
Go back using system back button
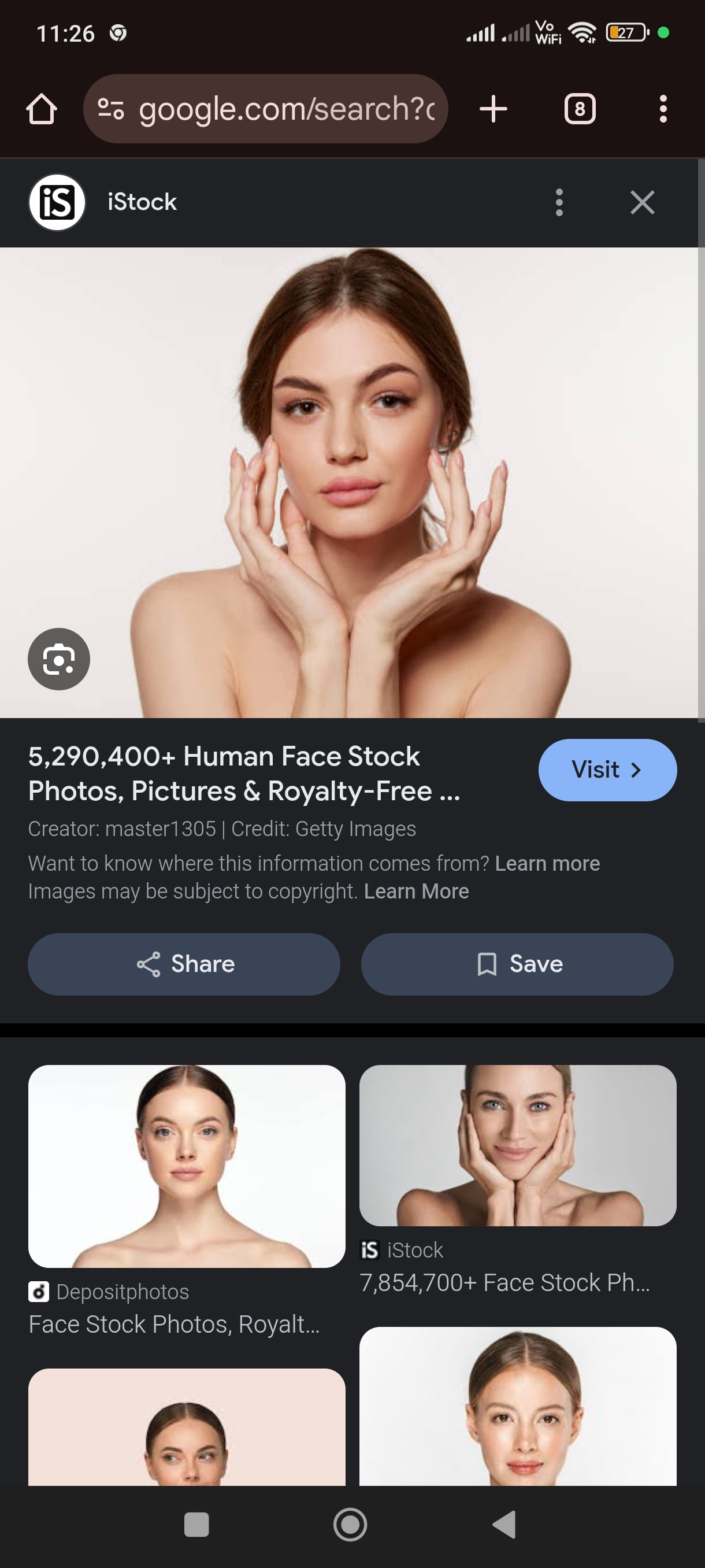coord(504,1524)
